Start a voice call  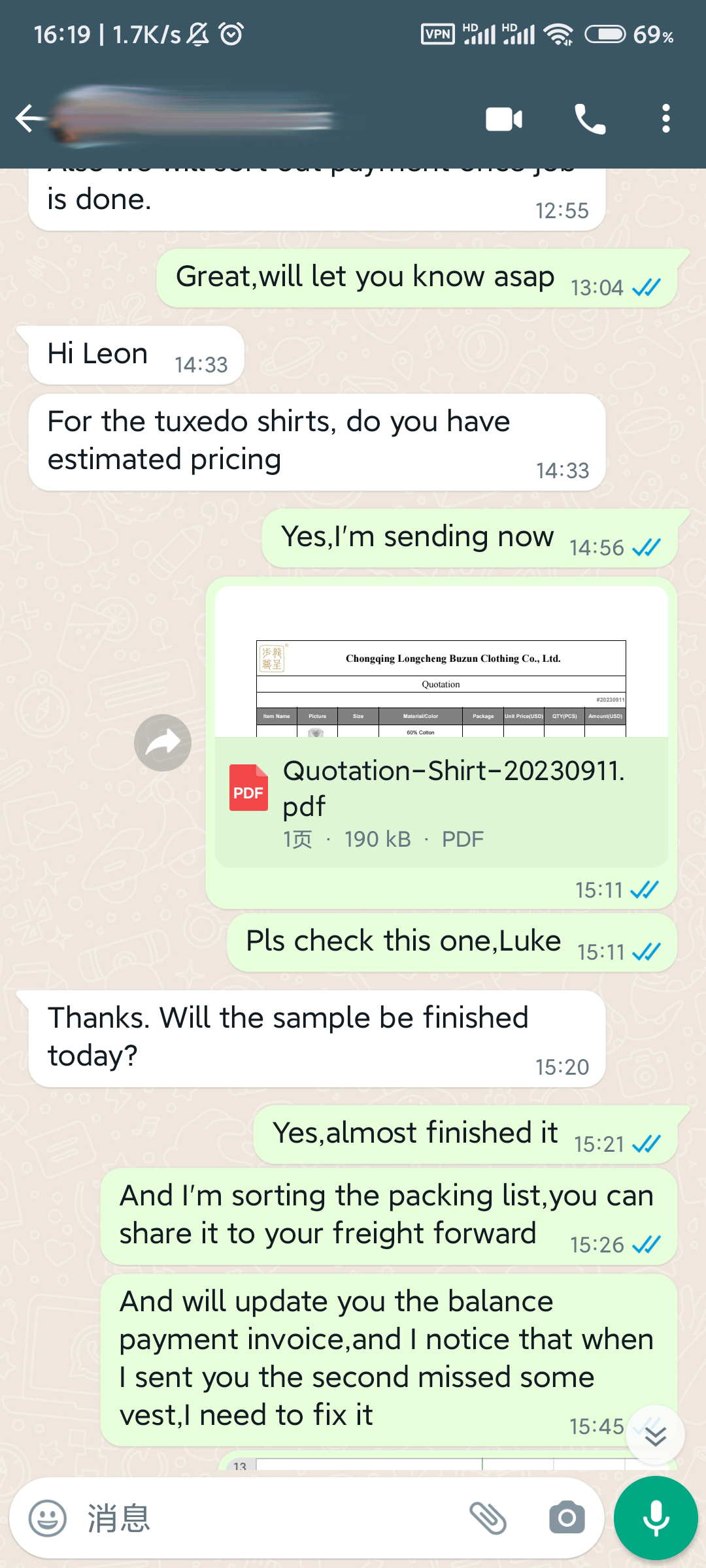coord(590,120)
